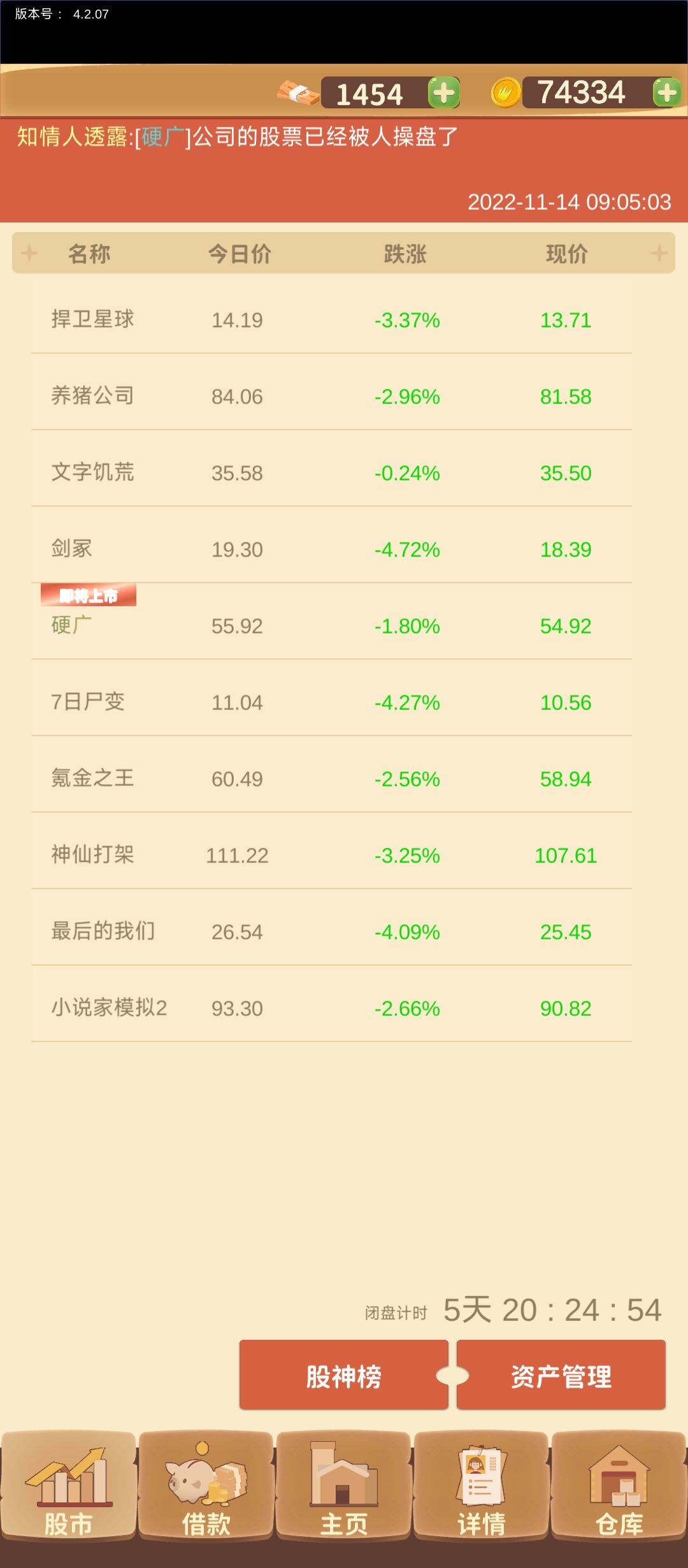The image size is (688, 1568).
Task: Open the 仓库 tab
Action: (619, 1486)
